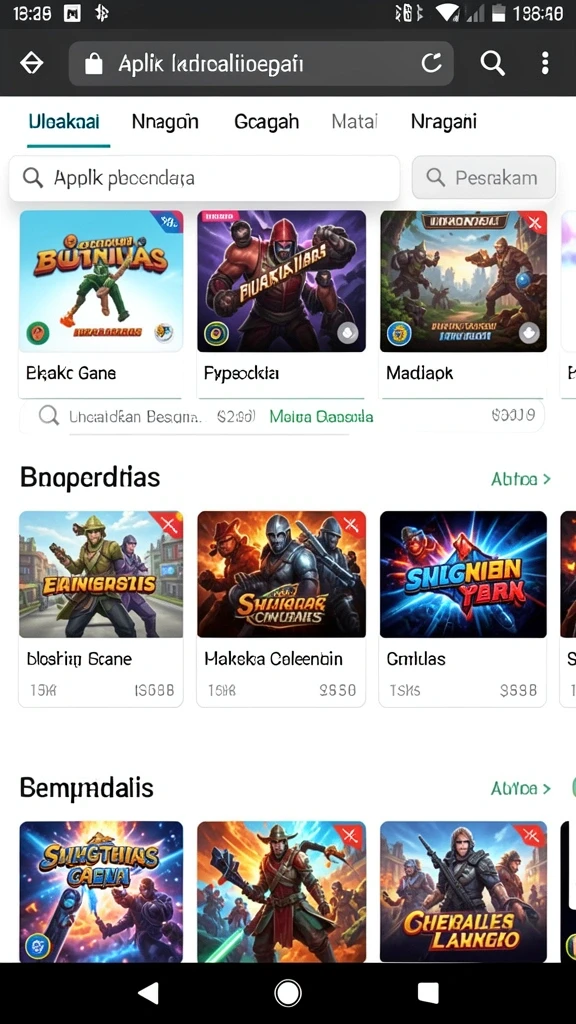The image size is (576, 1024).
Task: Open the Hakeka Coleenbin game card
Action: click(x=281, y=609)
